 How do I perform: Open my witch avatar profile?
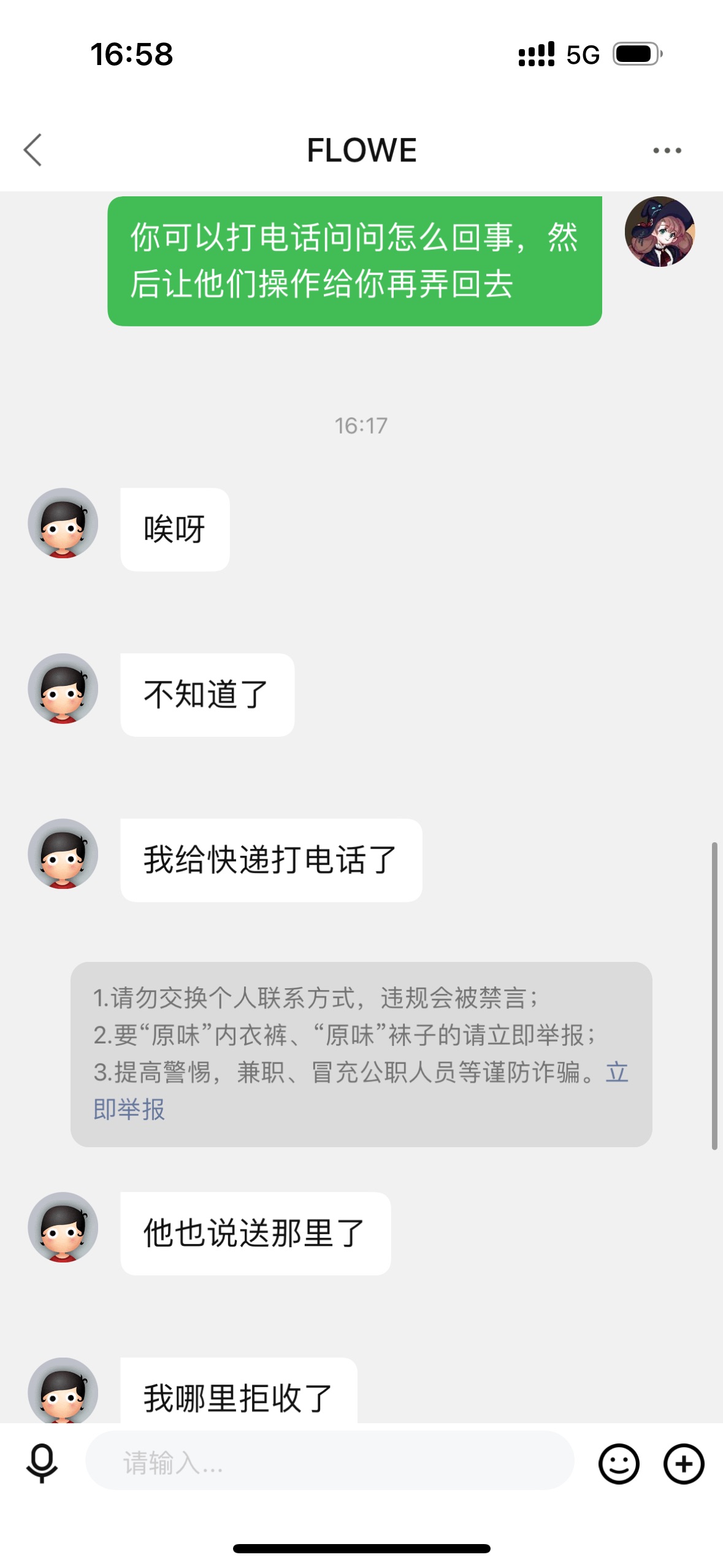pyautogui.click(x=659, y=231)
